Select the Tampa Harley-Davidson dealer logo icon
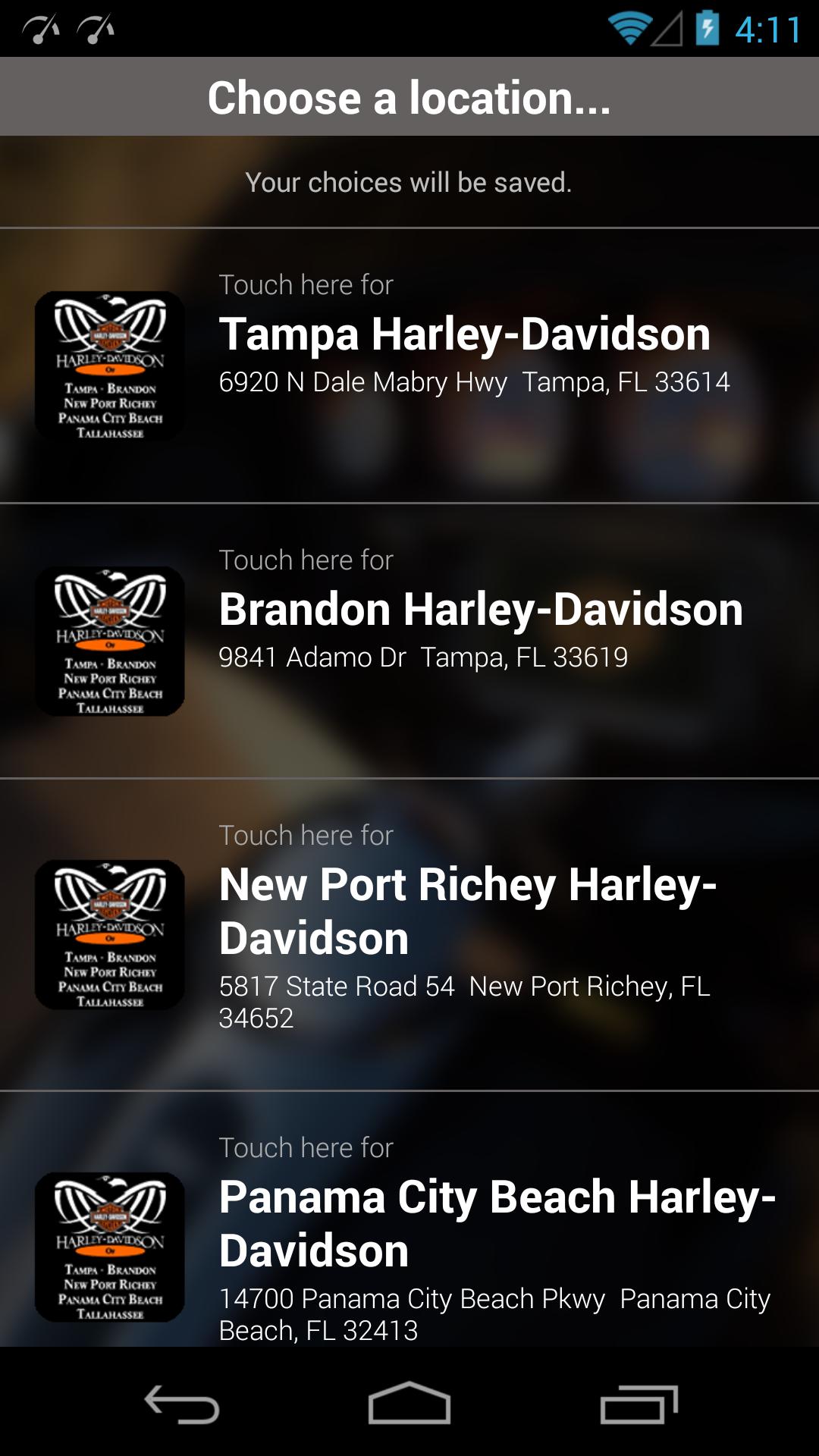 111,366
